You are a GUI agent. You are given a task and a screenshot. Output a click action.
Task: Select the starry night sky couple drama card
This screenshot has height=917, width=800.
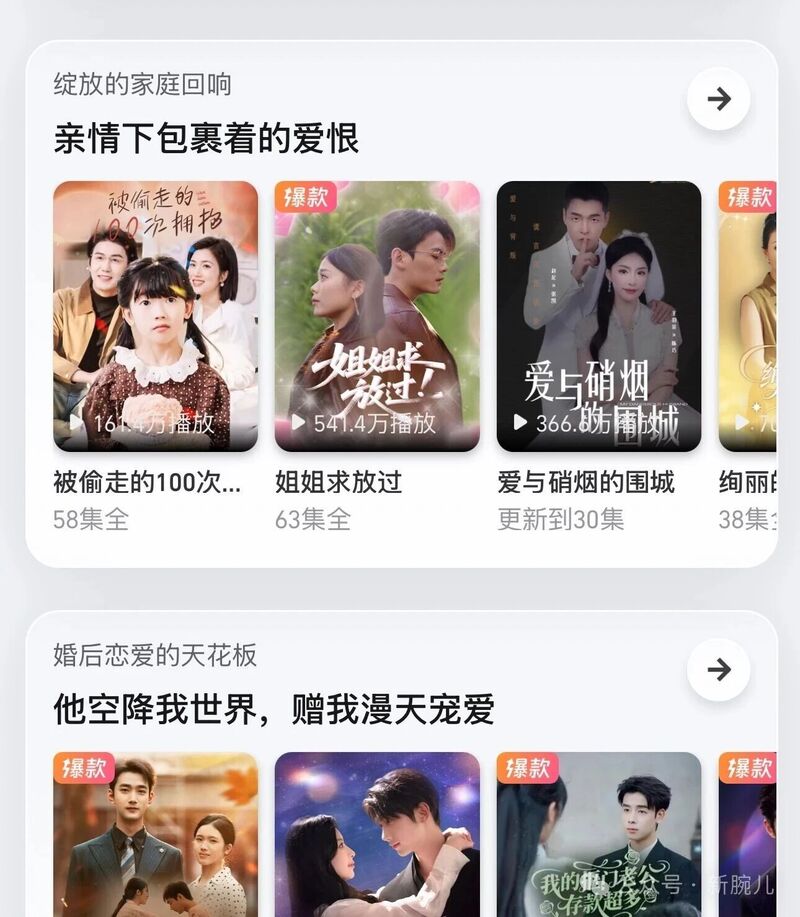point(377,834)
